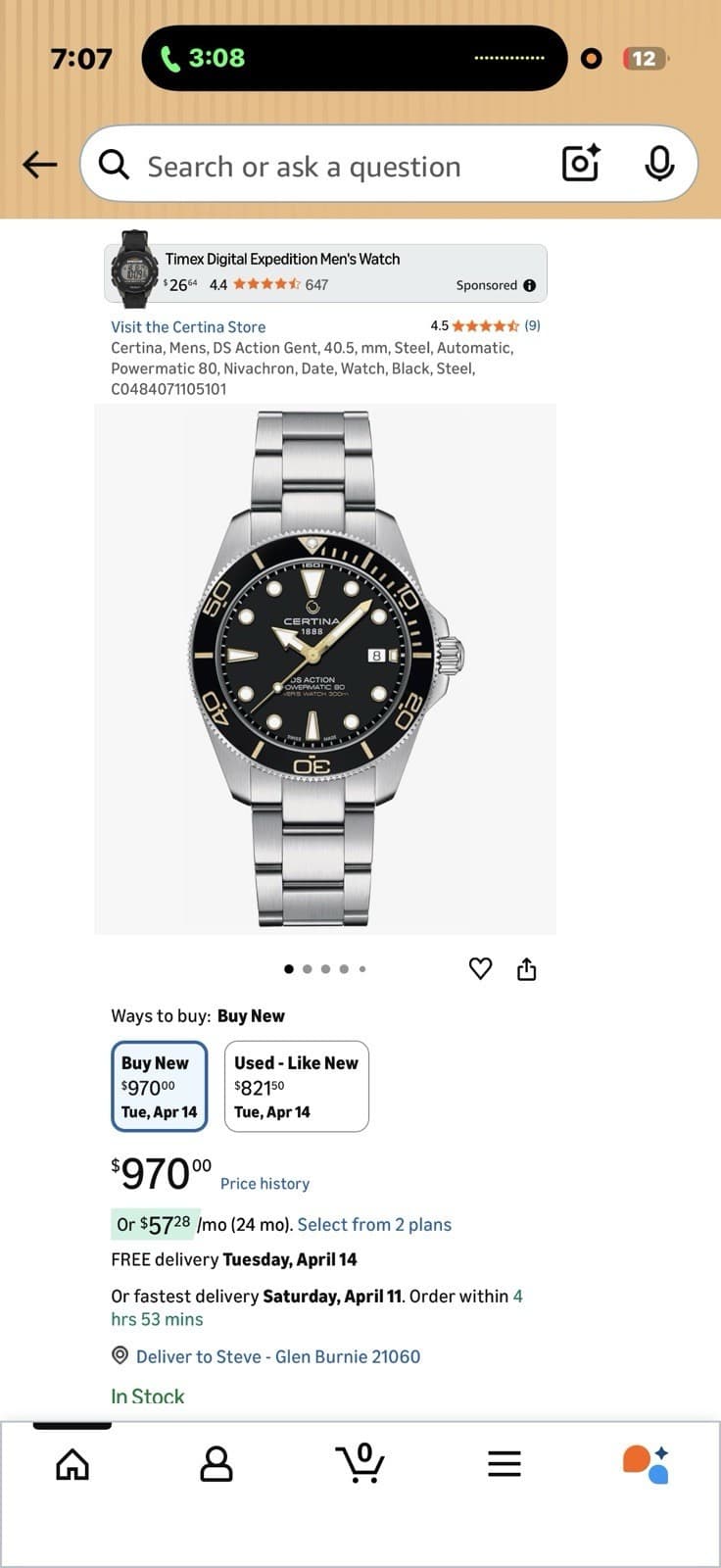Select the second image carousel dot

coord(307,968)
